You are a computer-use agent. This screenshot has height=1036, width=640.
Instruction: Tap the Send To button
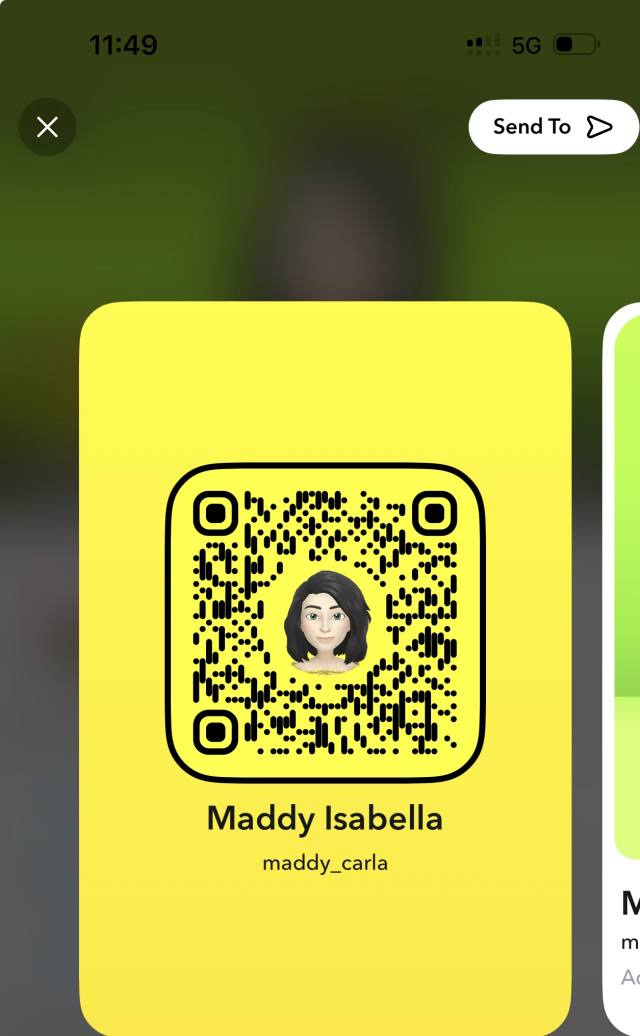pos(553,127)
